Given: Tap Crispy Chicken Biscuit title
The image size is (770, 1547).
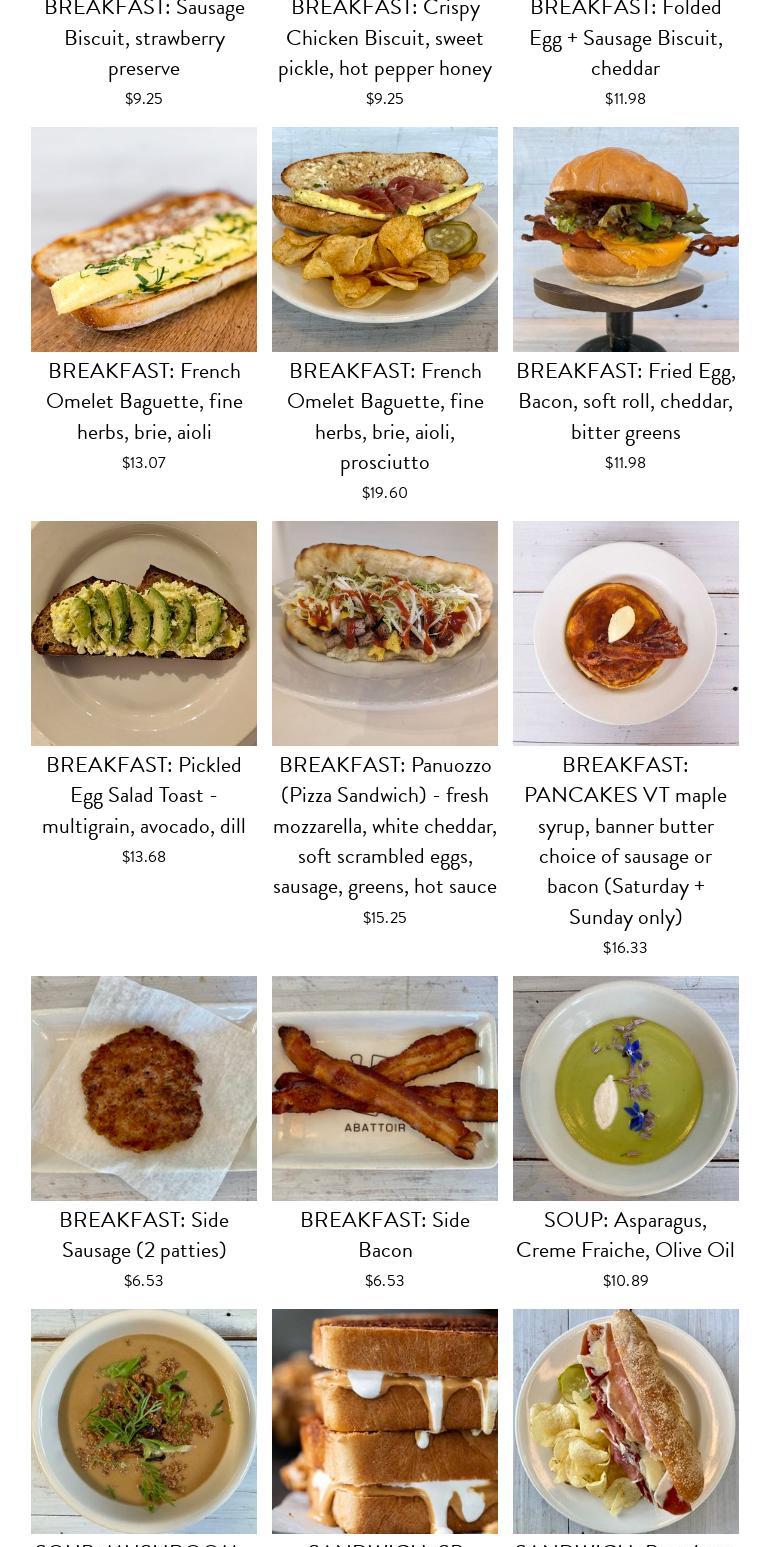Looking at the screenshot, I should pyautogui.click(x=385, y=38).
